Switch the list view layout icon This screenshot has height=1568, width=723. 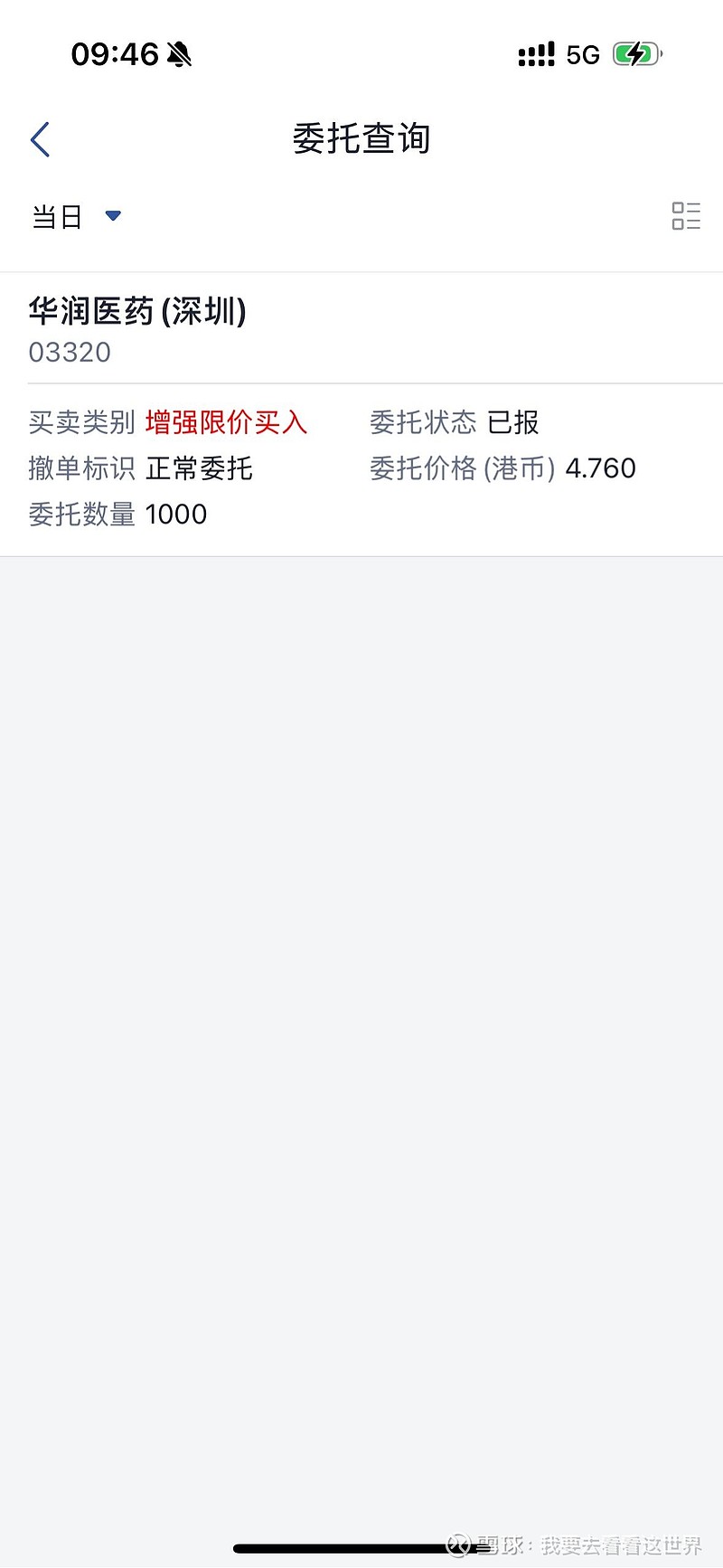point(686,216)
